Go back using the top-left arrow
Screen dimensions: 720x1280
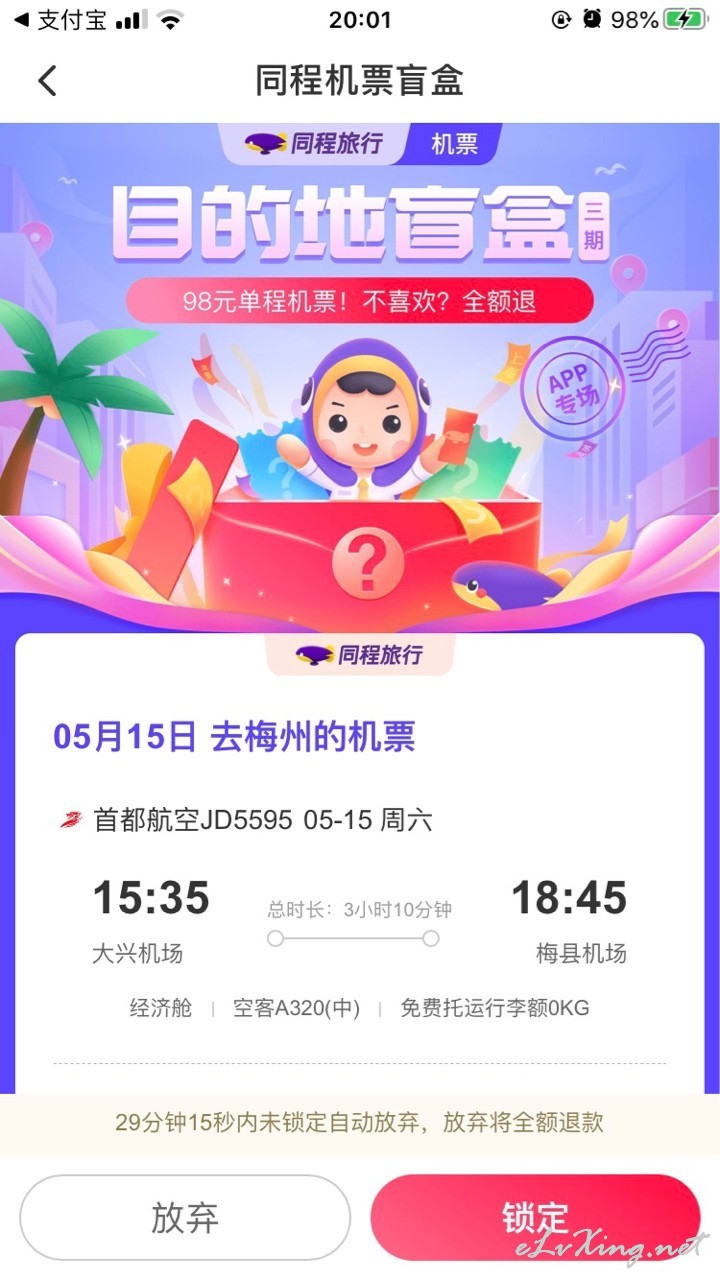tap(48, 80)
